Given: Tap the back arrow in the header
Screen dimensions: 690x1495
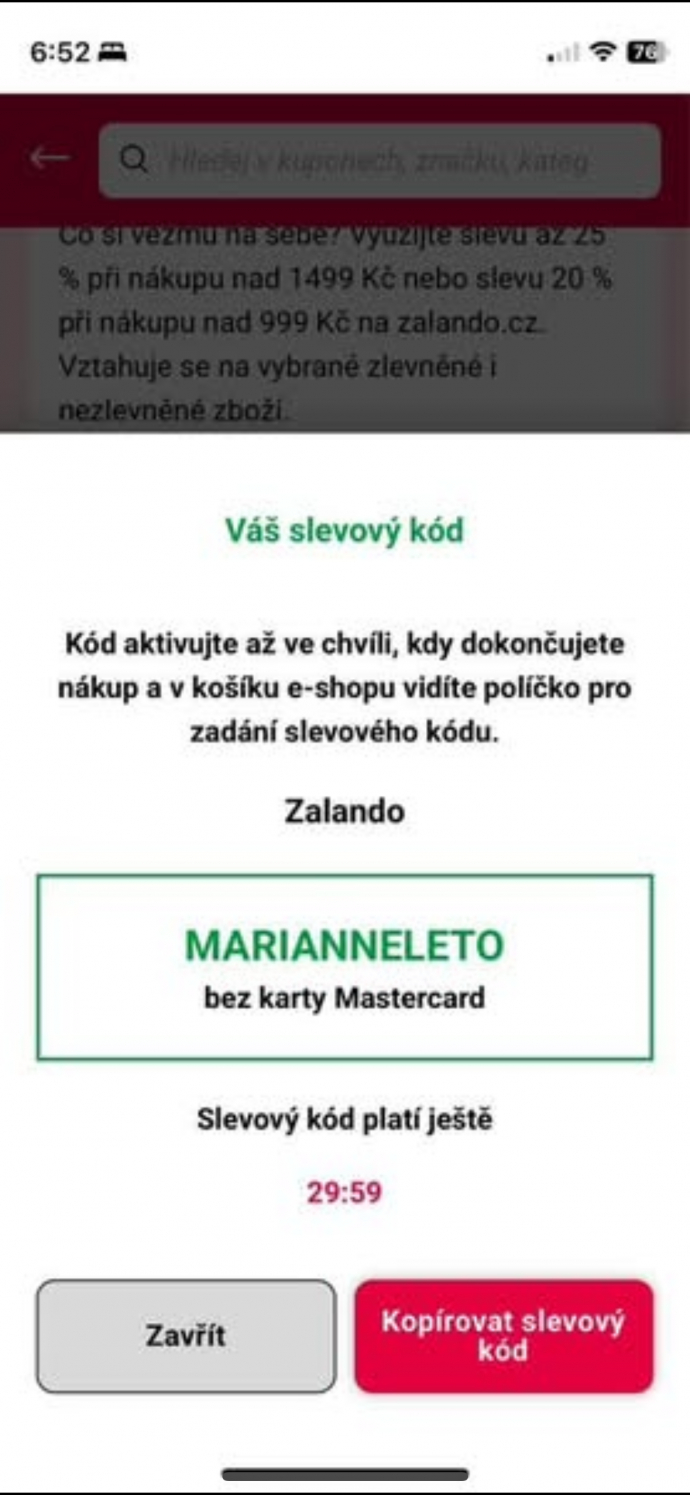Looking at the screenshot, I should coord(50,159).
